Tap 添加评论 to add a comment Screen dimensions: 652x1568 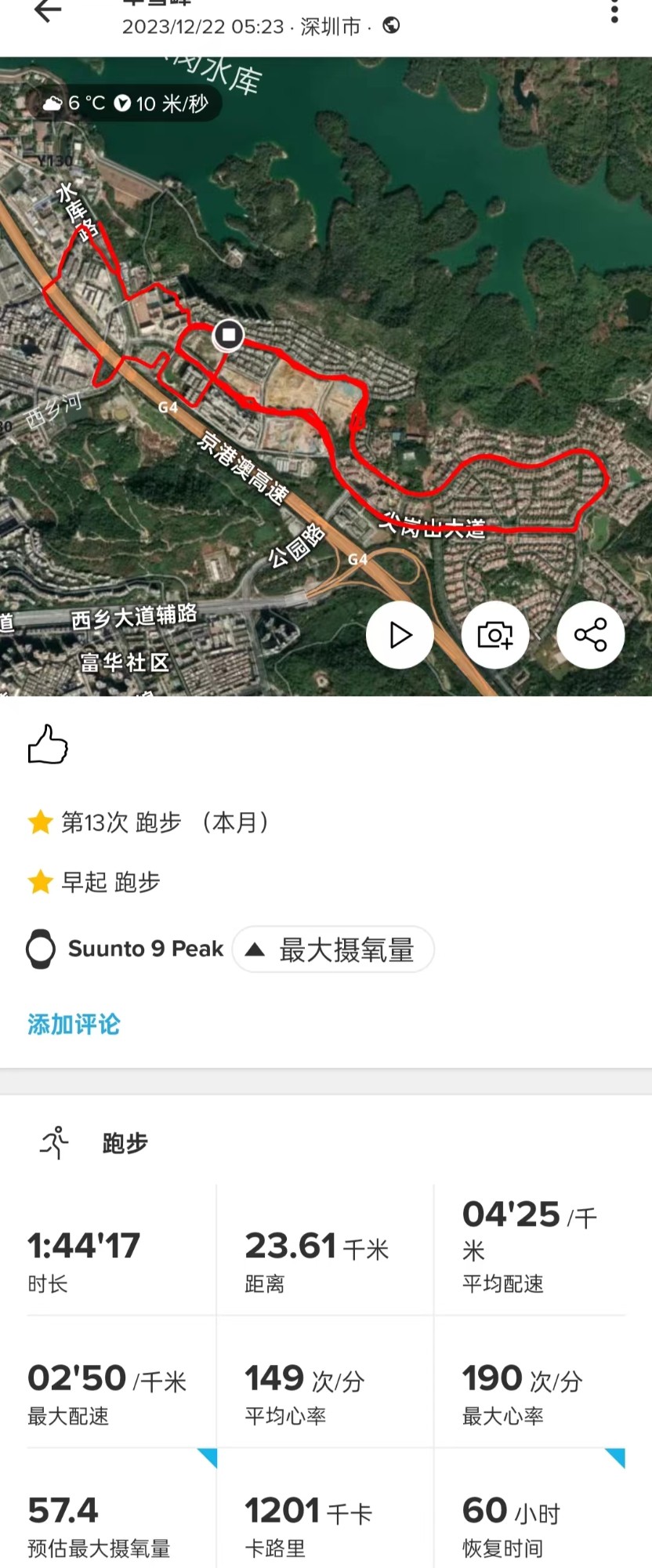(74, 1024)
